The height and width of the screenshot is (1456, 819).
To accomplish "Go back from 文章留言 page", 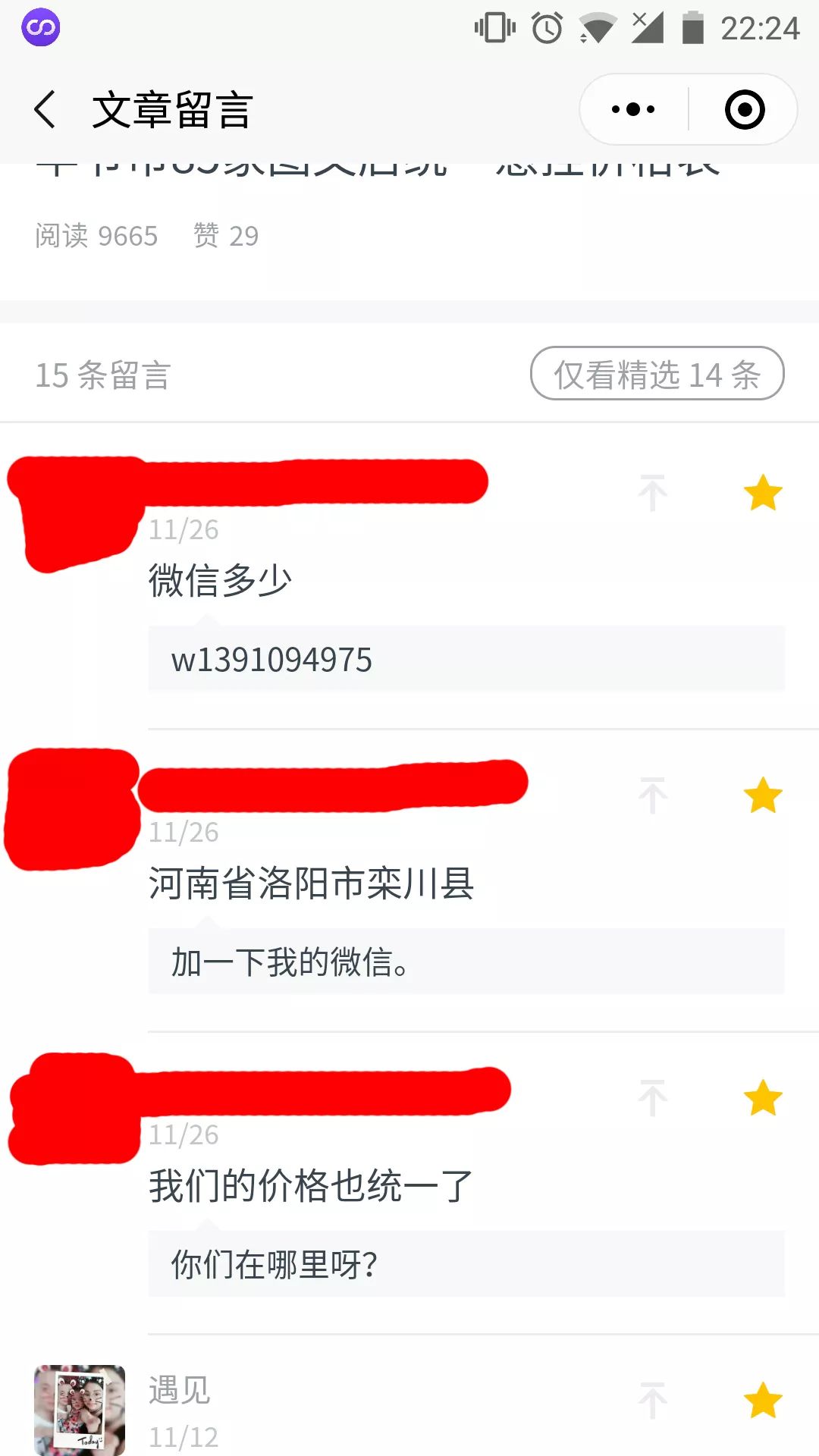I will 45,110.
